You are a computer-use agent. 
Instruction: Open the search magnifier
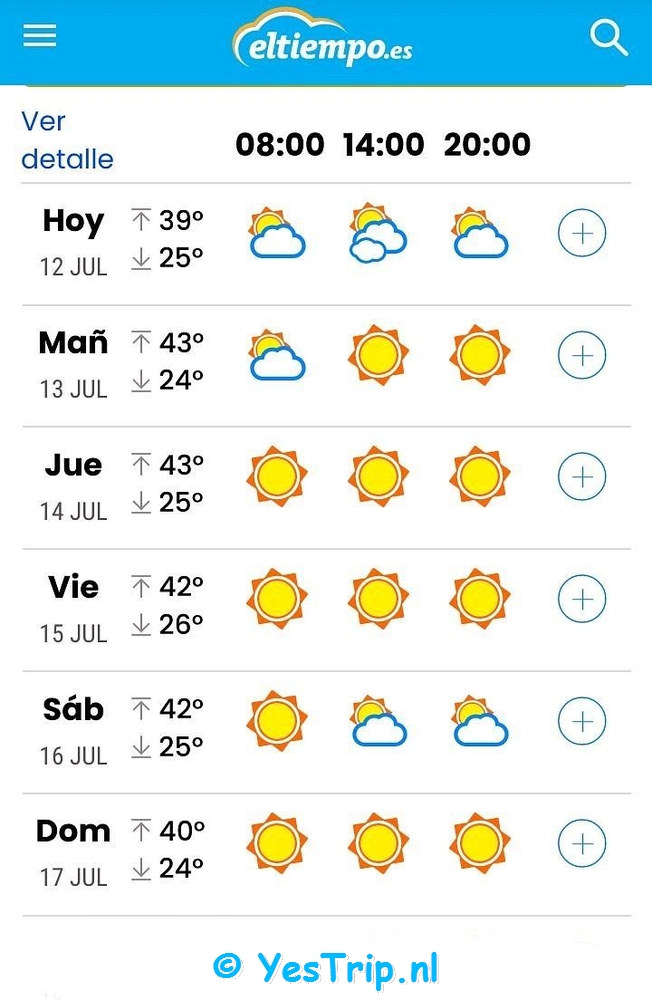[608, 38]
